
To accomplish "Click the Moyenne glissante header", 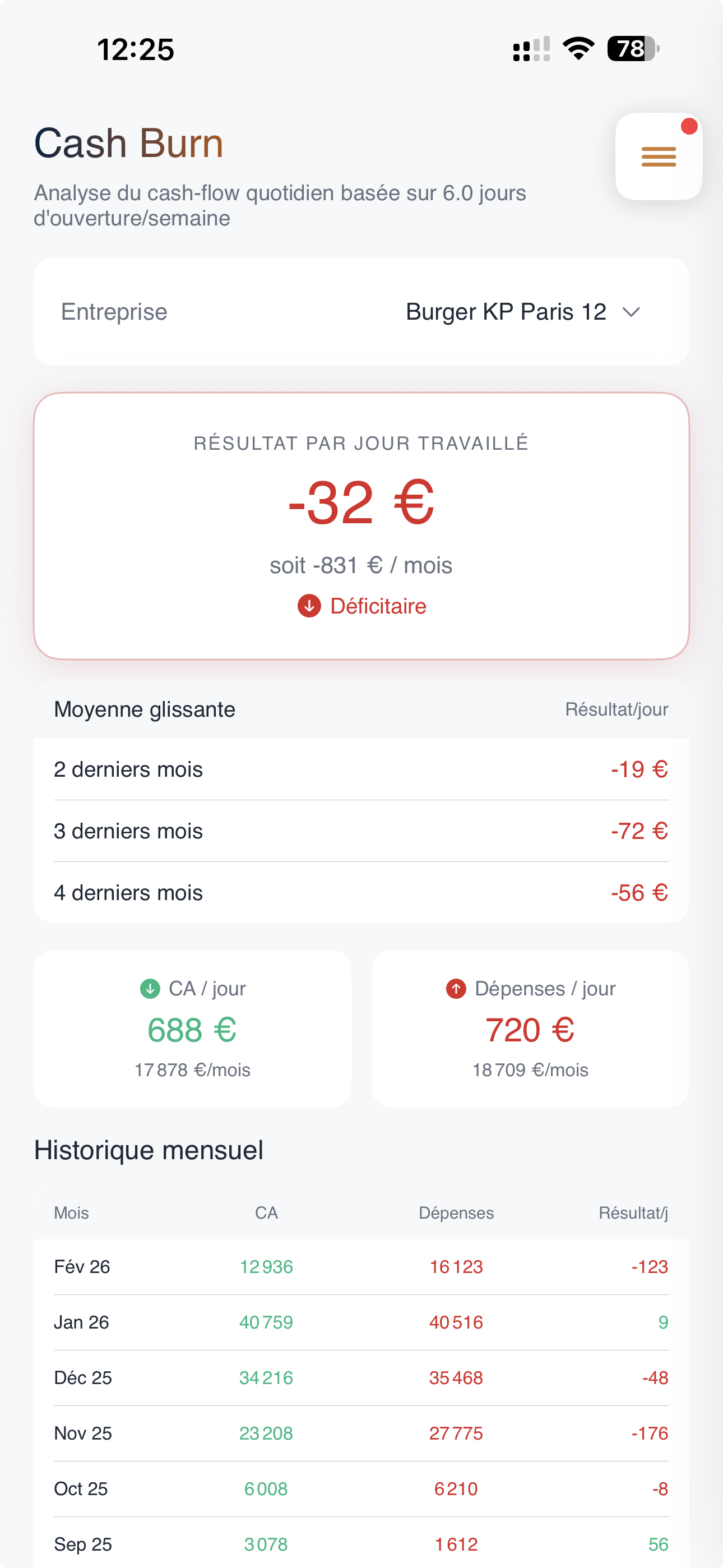I will (x=143, y=708).
